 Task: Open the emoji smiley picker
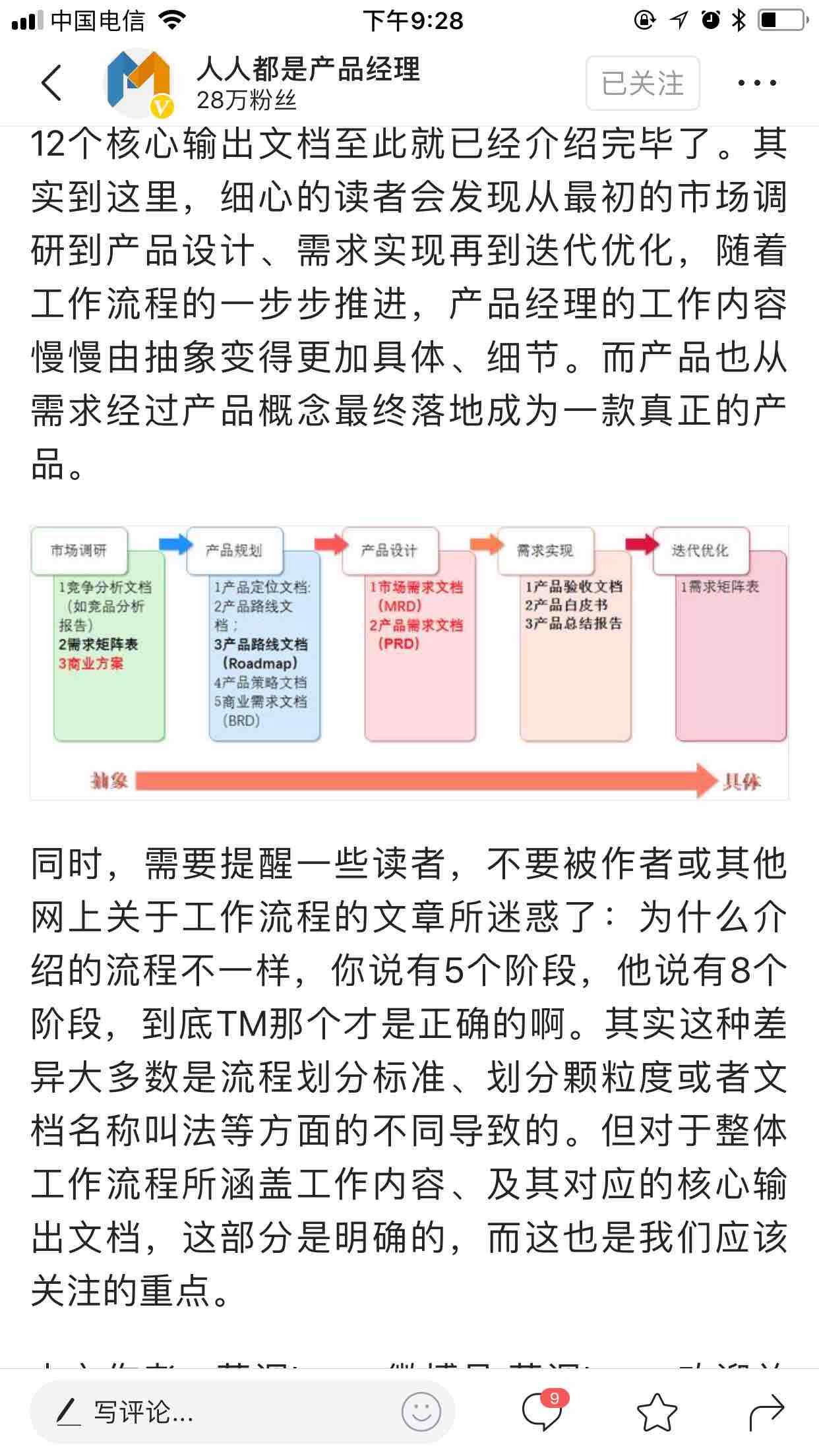(421, 1412)
